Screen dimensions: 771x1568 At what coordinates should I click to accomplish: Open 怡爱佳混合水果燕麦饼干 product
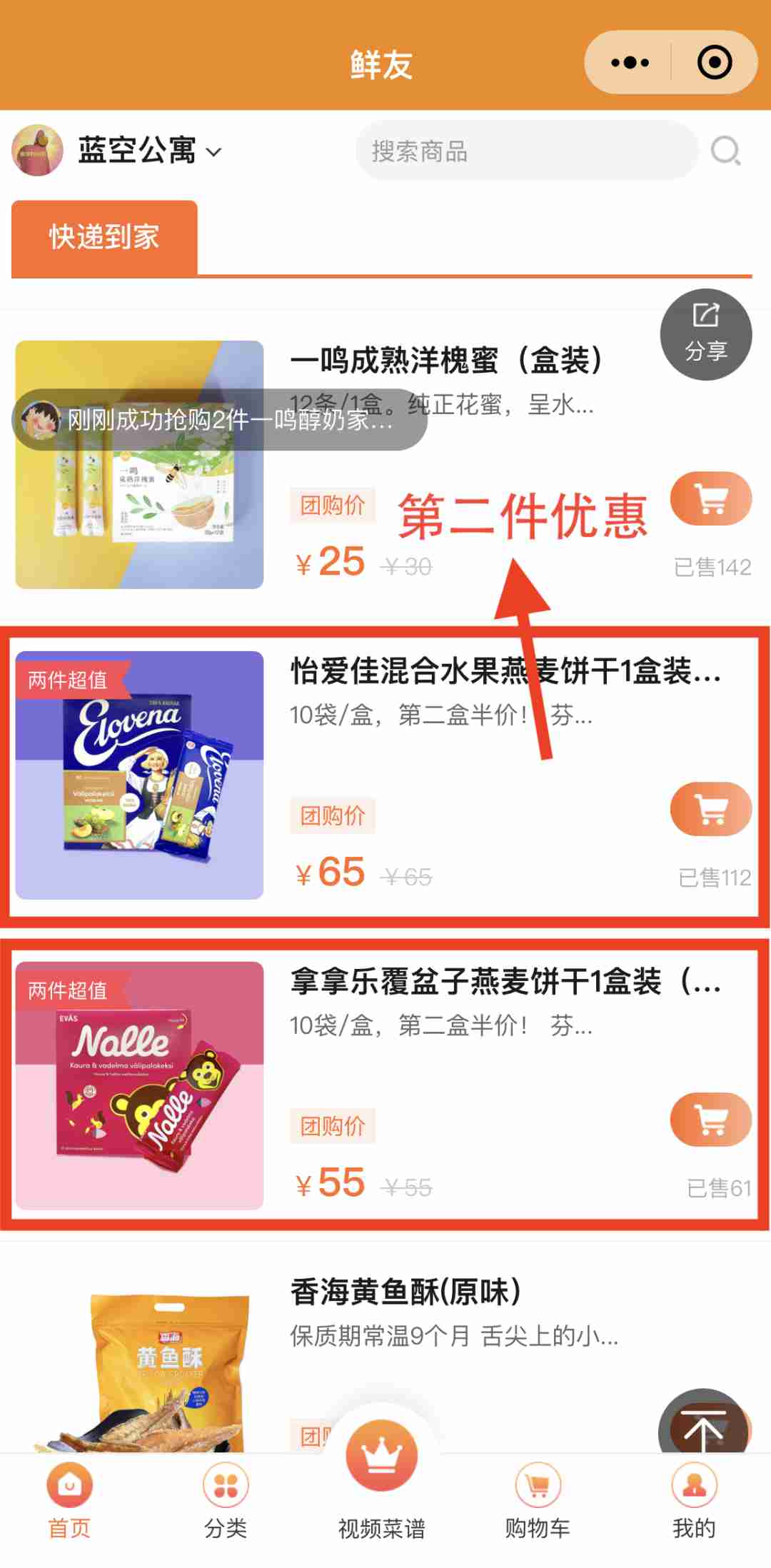[504, 671]
